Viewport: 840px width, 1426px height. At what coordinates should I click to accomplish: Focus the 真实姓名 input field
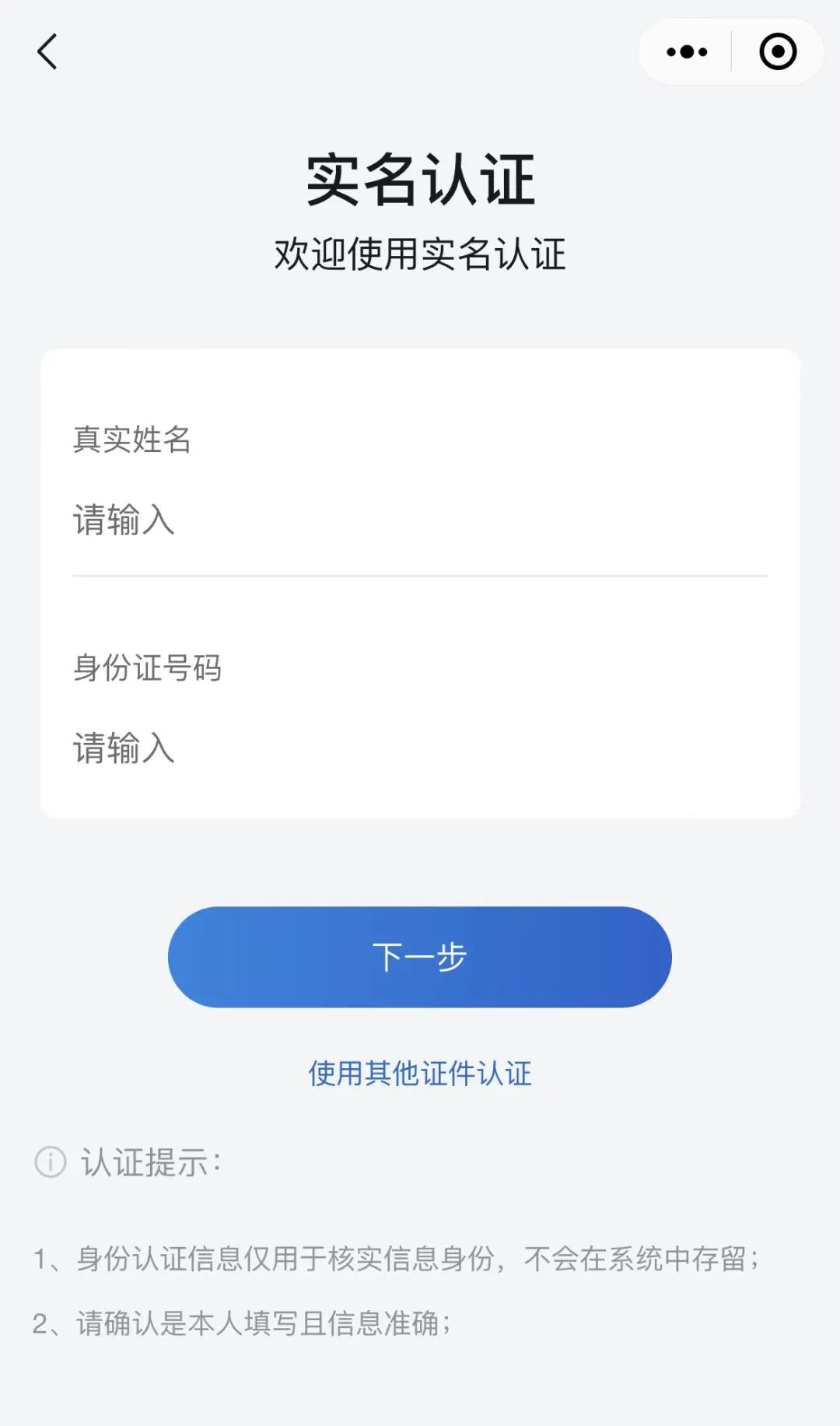point(420,520)
